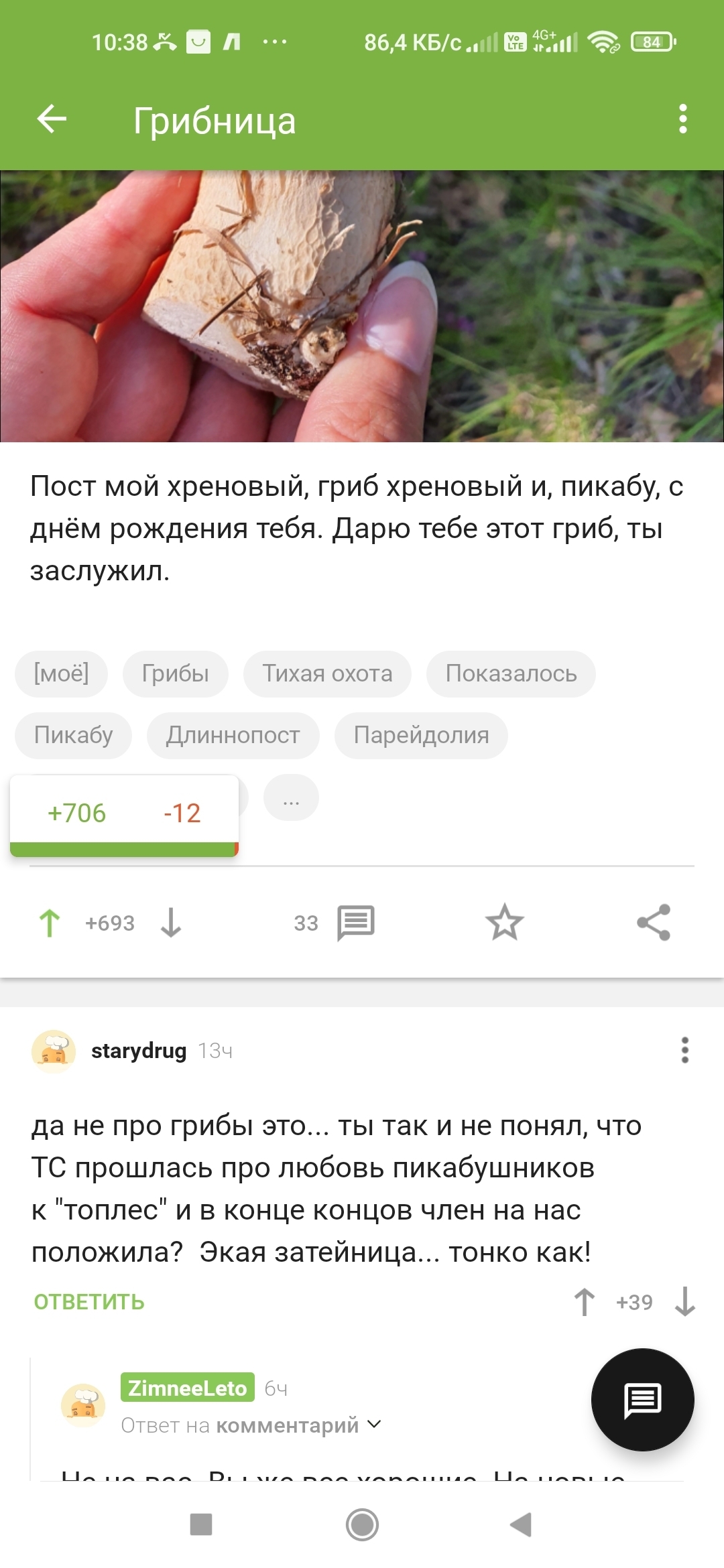
Task: Upvote starydrug's comment
Action: pyautogui.click(x=585, y=1302)
